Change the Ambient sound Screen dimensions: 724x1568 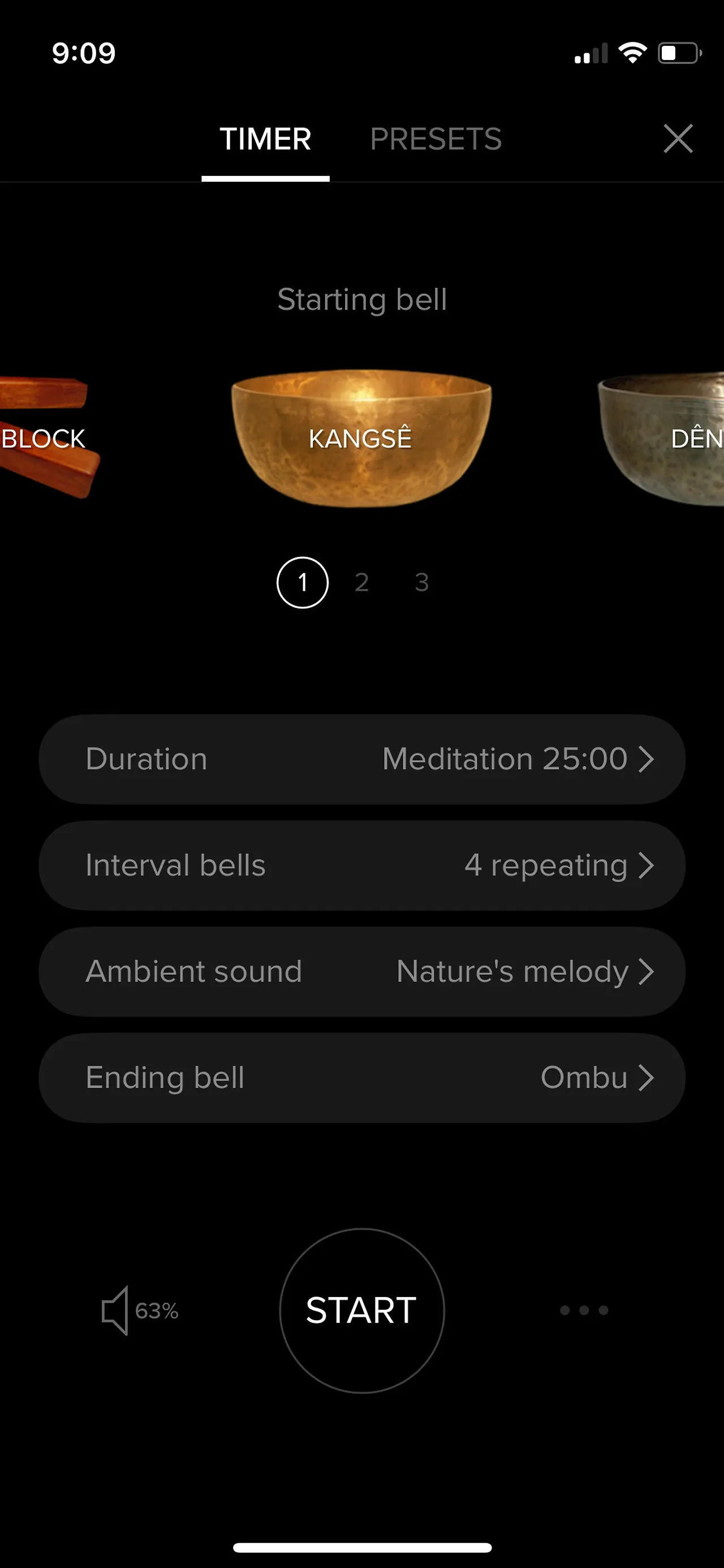(362, 972)
